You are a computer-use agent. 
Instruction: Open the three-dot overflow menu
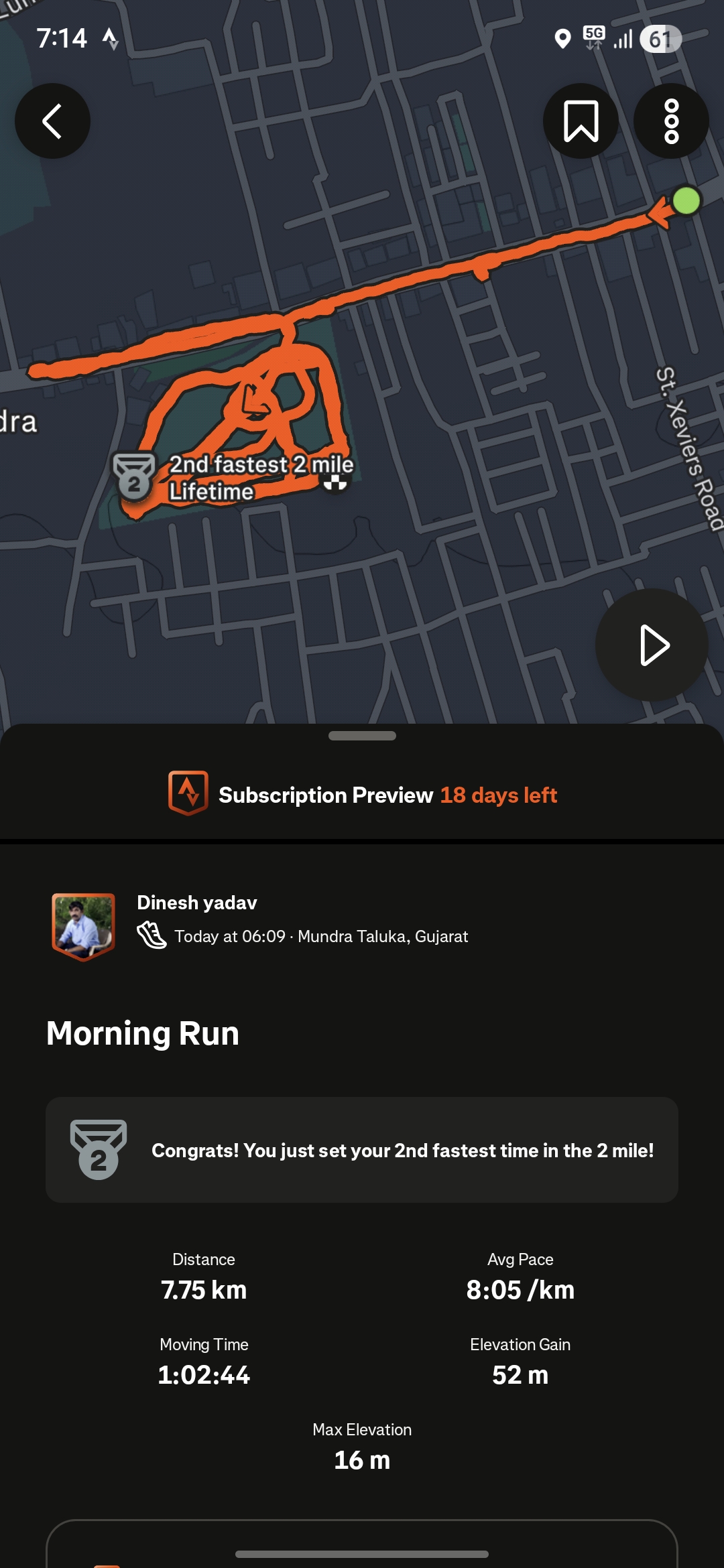pos(671,121)
